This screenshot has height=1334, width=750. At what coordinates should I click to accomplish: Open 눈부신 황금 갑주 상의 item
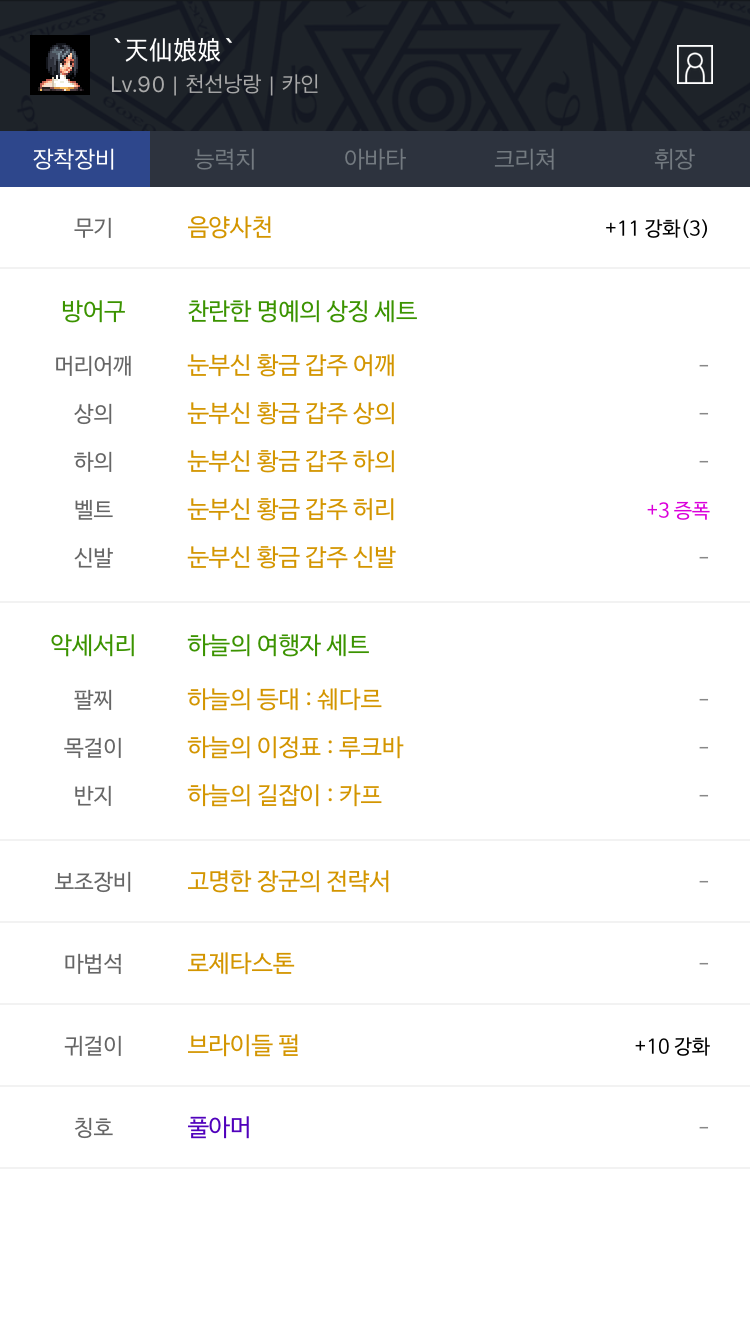(x=291, y=412)
